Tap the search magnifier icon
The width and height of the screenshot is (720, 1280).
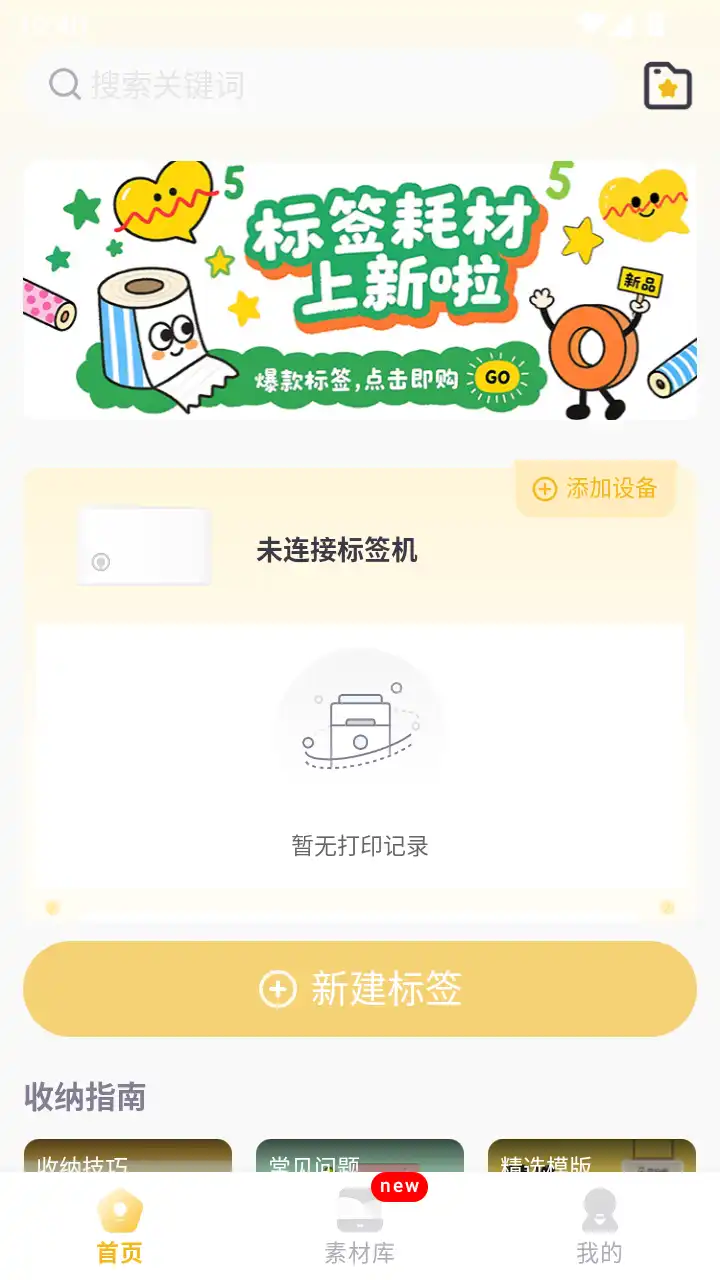64,85
